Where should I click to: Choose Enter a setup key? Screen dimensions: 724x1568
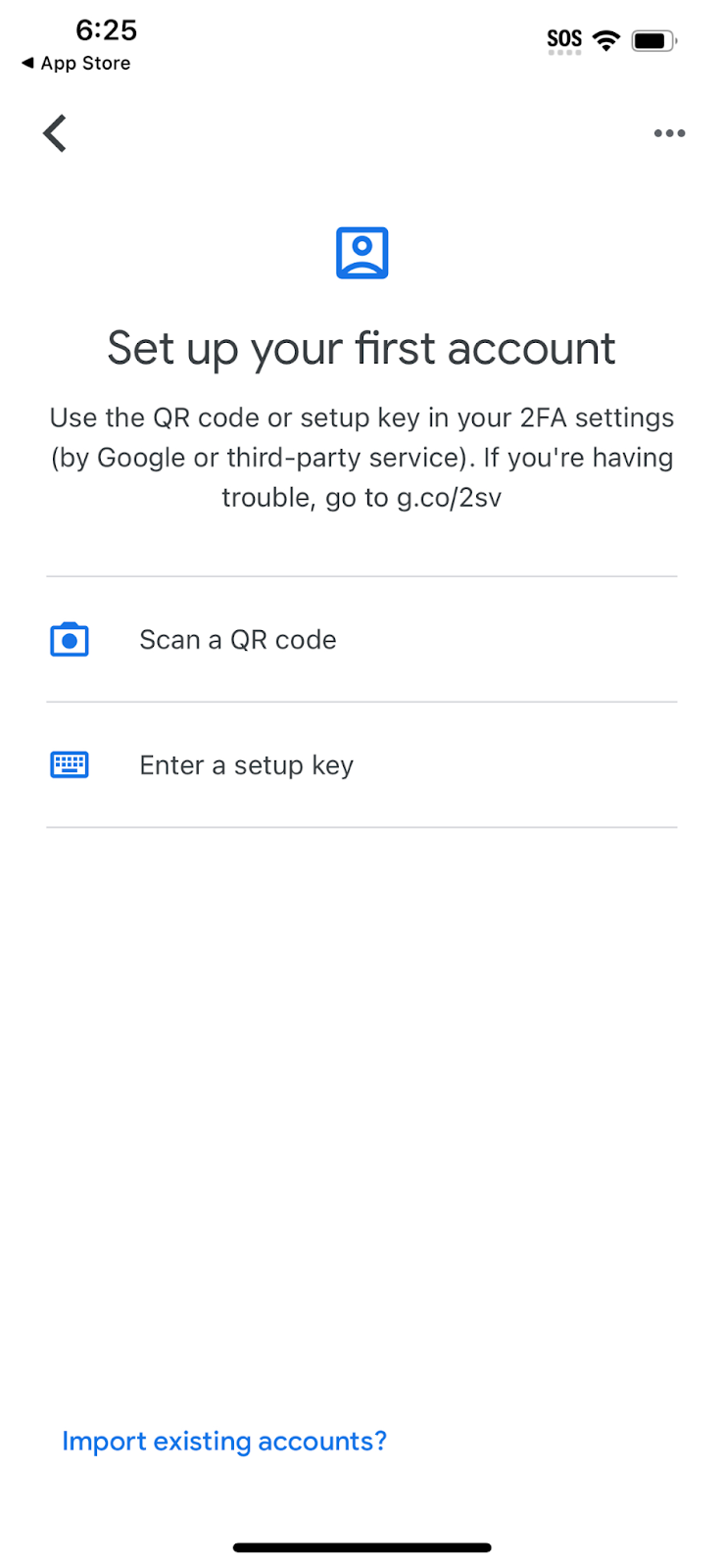tap(362, 765)
